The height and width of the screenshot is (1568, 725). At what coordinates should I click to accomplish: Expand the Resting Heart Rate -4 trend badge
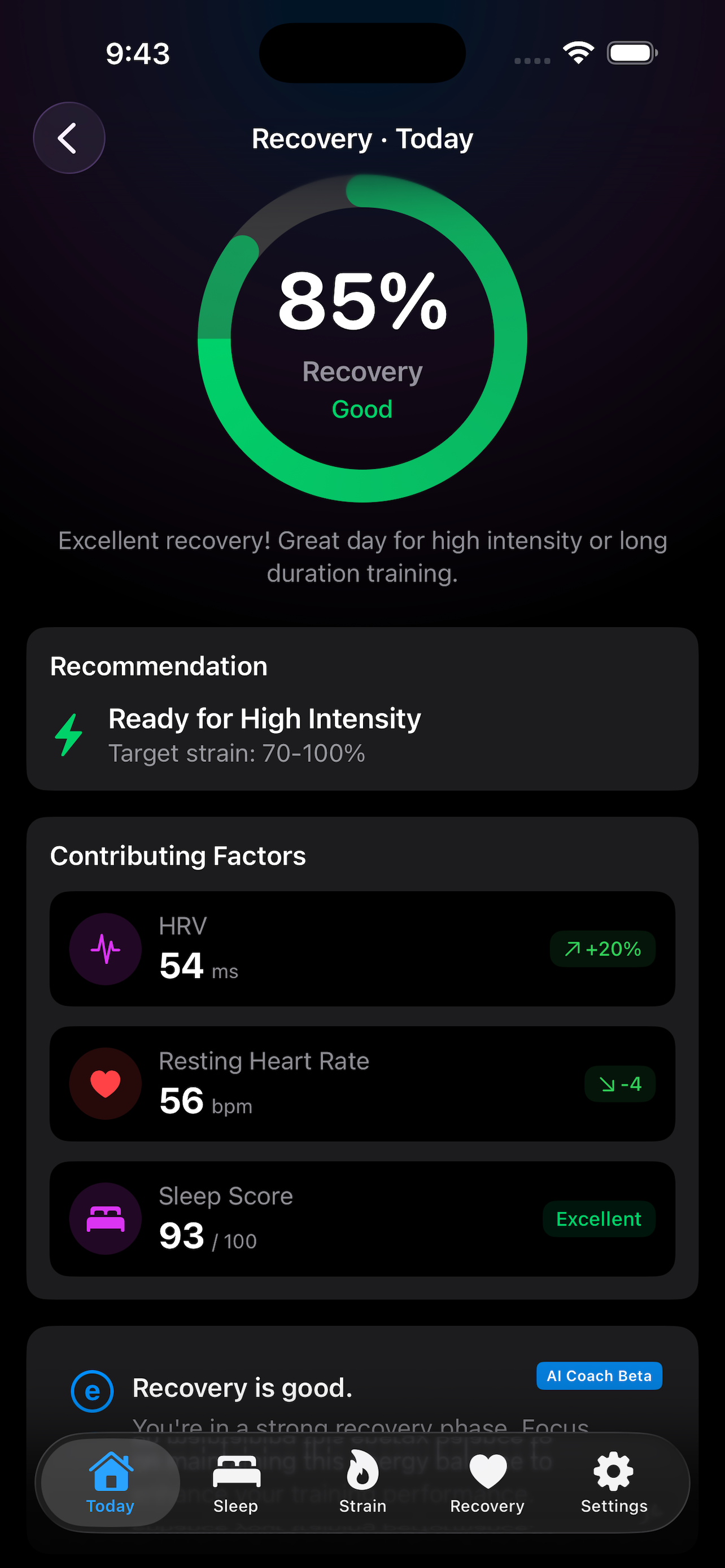point(619,1084)
